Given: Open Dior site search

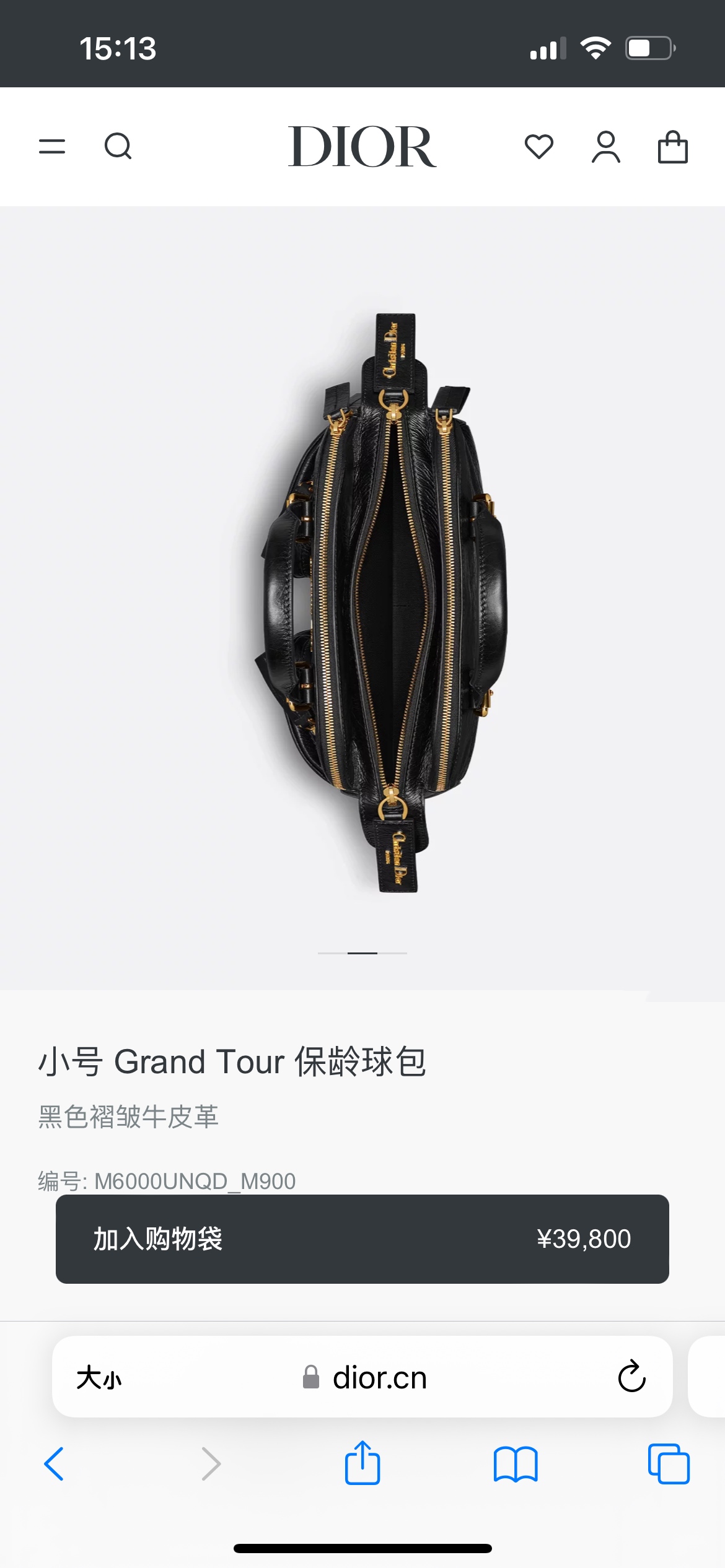Looking at the screenshot, I should [118, 147].
